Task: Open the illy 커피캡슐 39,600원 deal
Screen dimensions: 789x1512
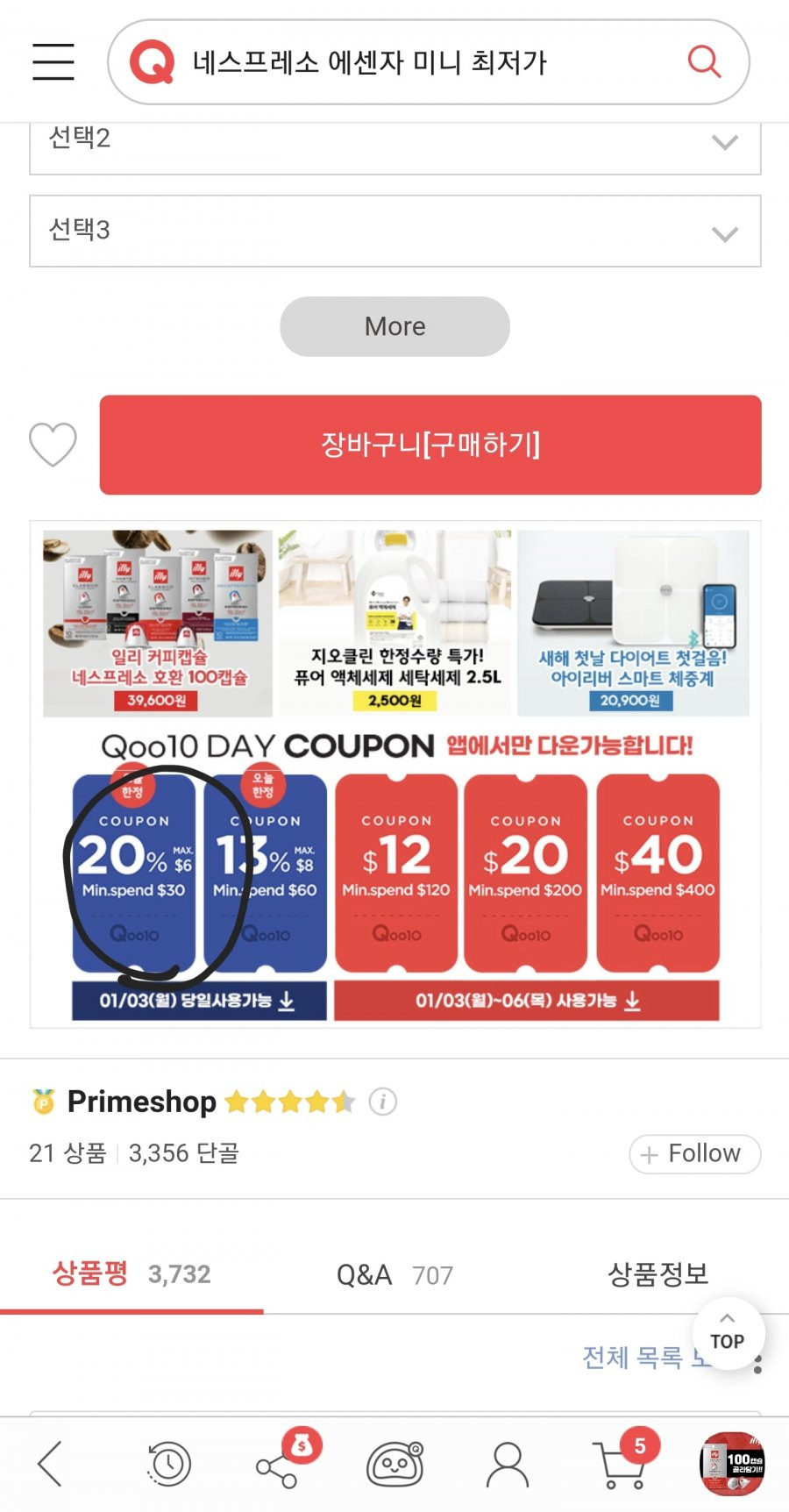Action: 158,623
